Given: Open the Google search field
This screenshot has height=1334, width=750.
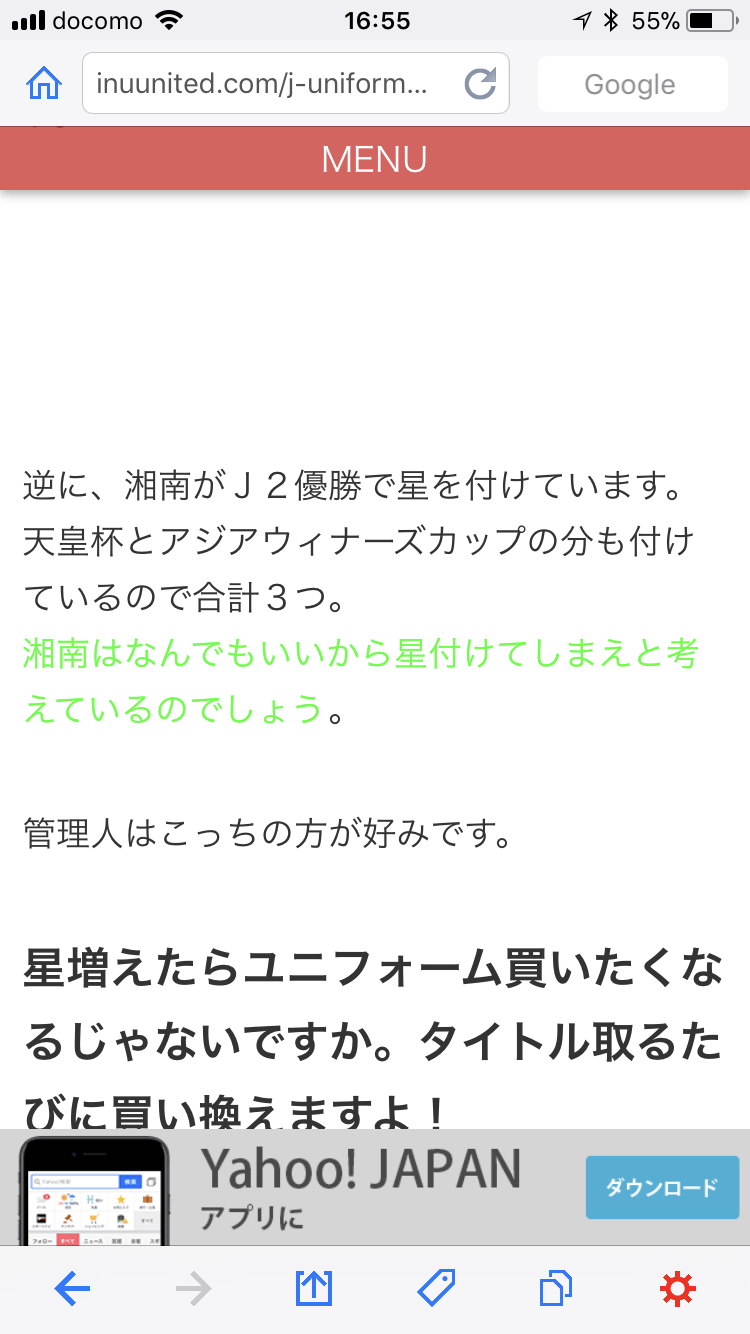Looking at the screenshot, I should pos(631,84).
